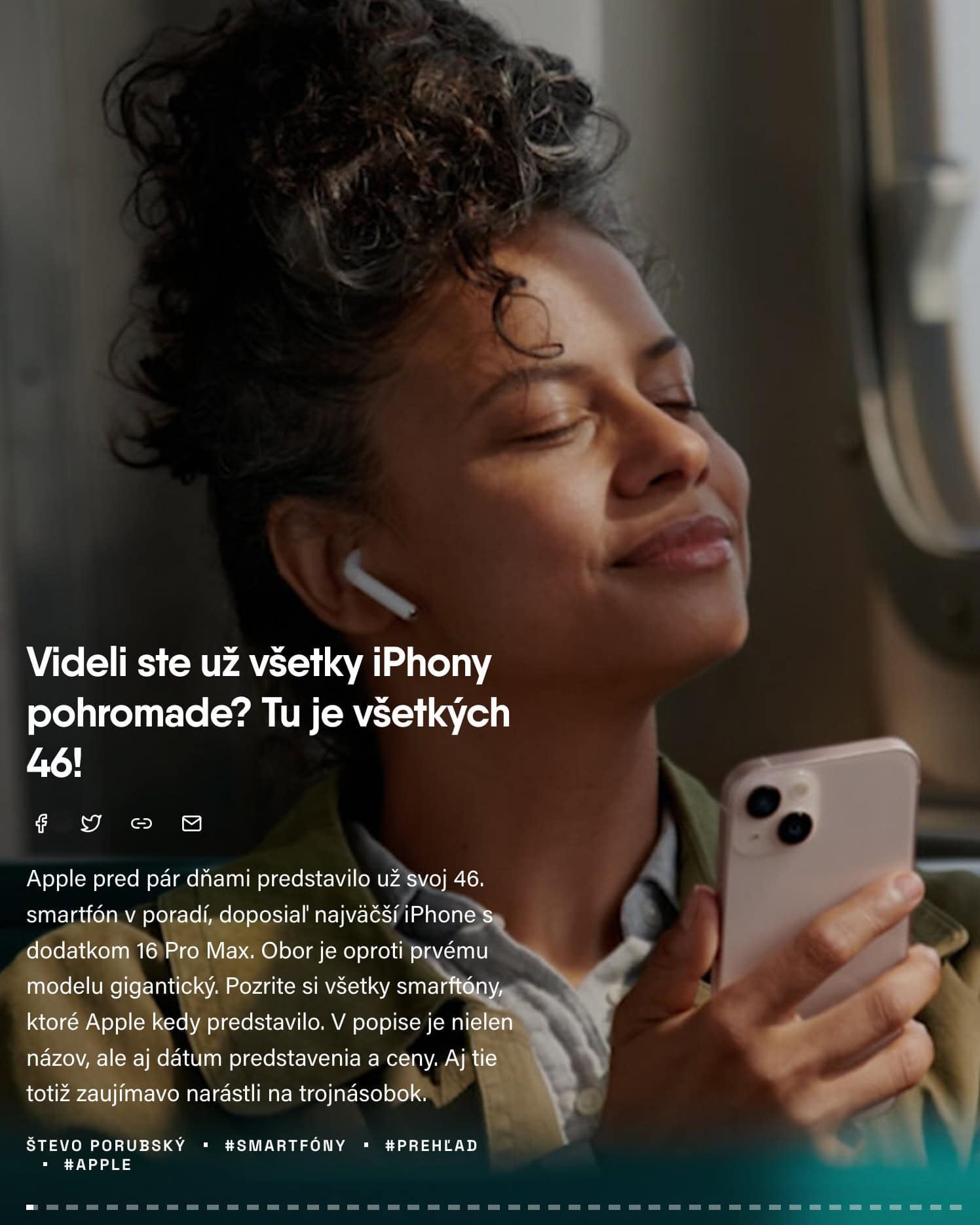Open the #PREHĽAD tag
The height and width of the screenshot is (1225, 980).
click(x=431, y=1146)
